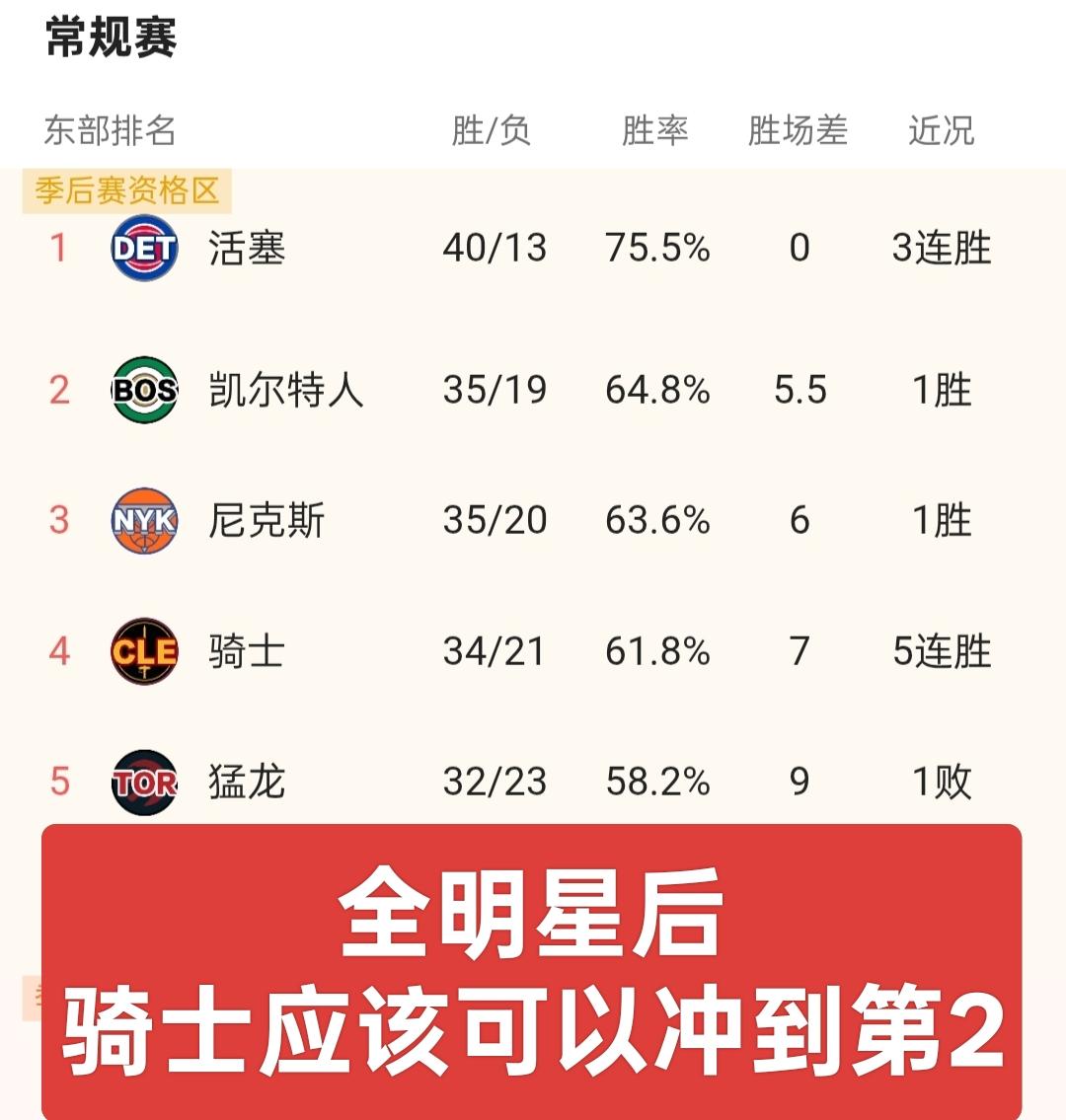Click the 40/13 record of 活塞
Image resolution: width=1066 pixels, height=1120 pixels.
coord(494,249)
